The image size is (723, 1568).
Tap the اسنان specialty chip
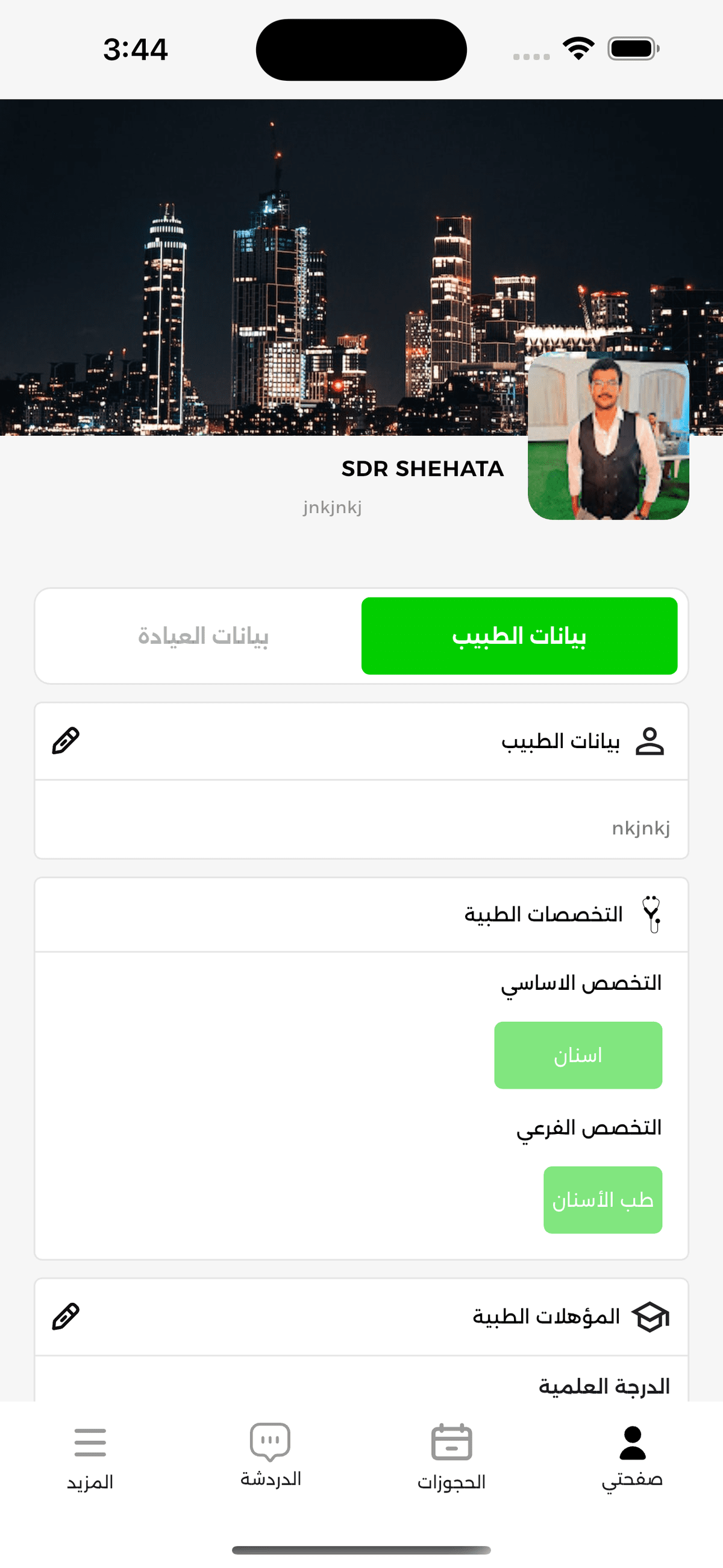pyautogui.click(x=578, y=1055)
